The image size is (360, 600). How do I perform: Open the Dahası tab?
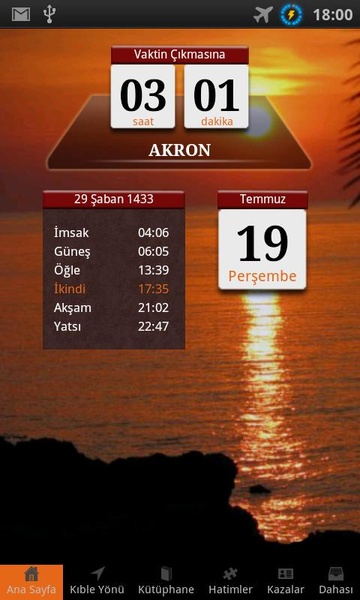tap(336, 582)
